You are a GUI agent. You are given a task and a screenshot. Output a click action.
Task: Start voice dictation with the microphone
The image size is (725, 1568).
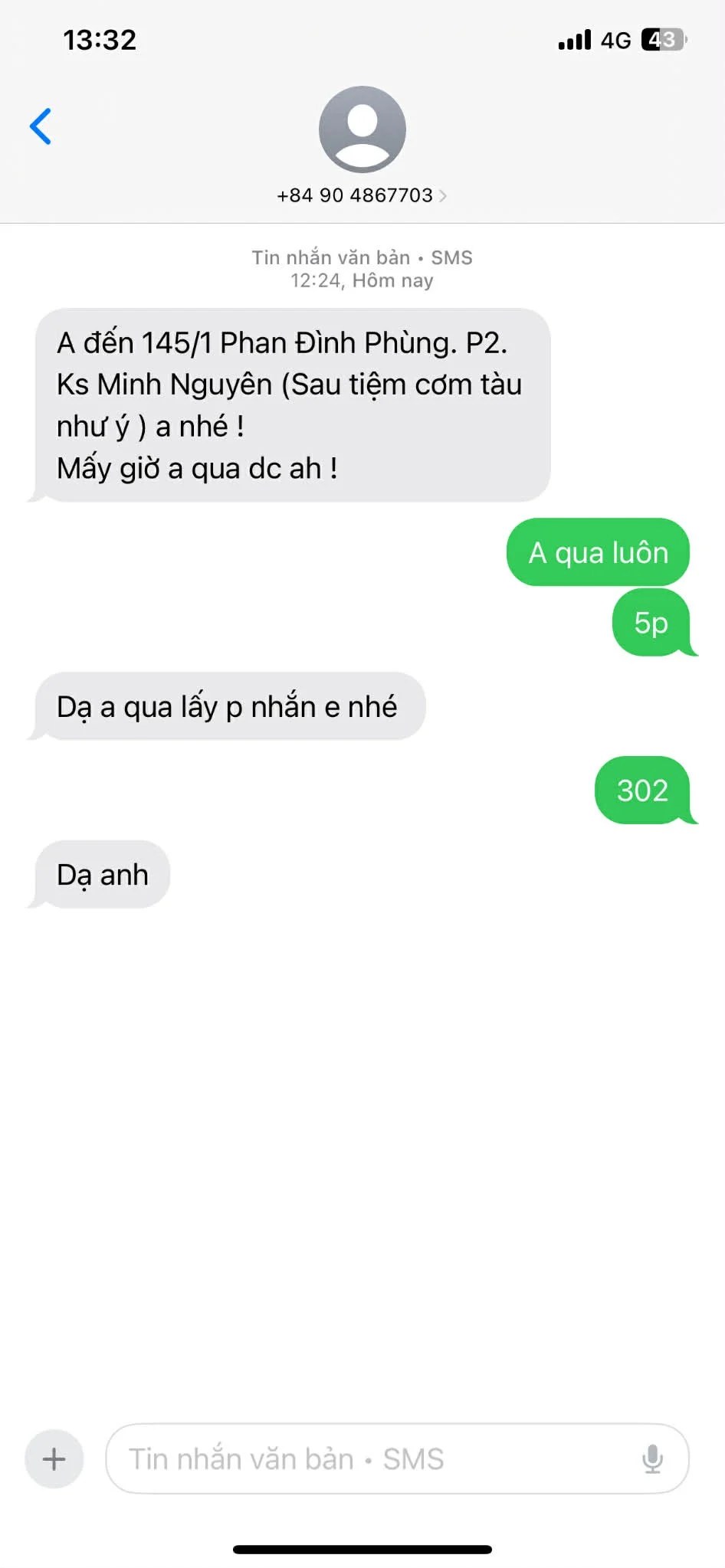click(x=652, y=1458)
